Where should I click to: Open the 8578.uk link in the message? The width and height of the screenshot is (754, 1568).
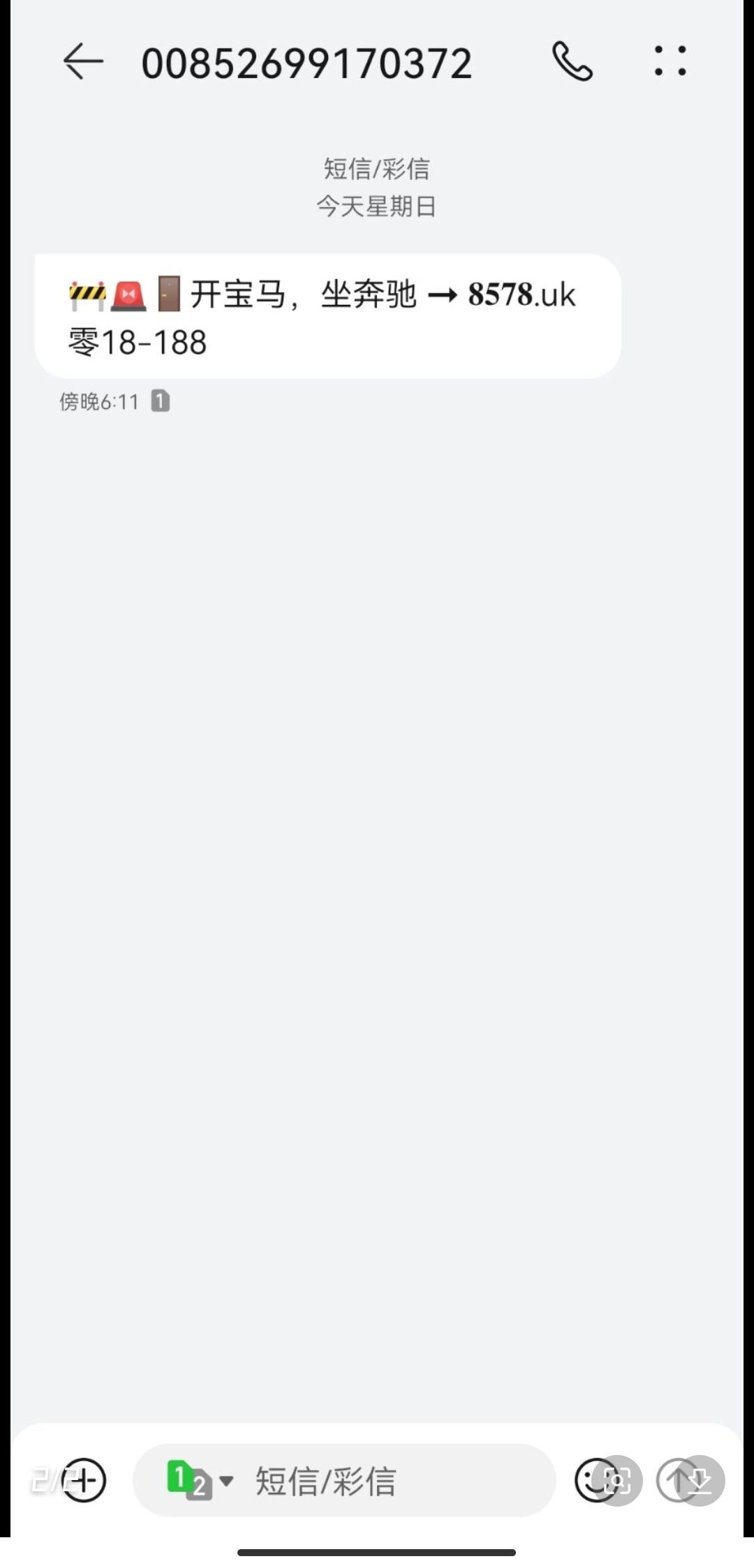[x=522, y=295]
